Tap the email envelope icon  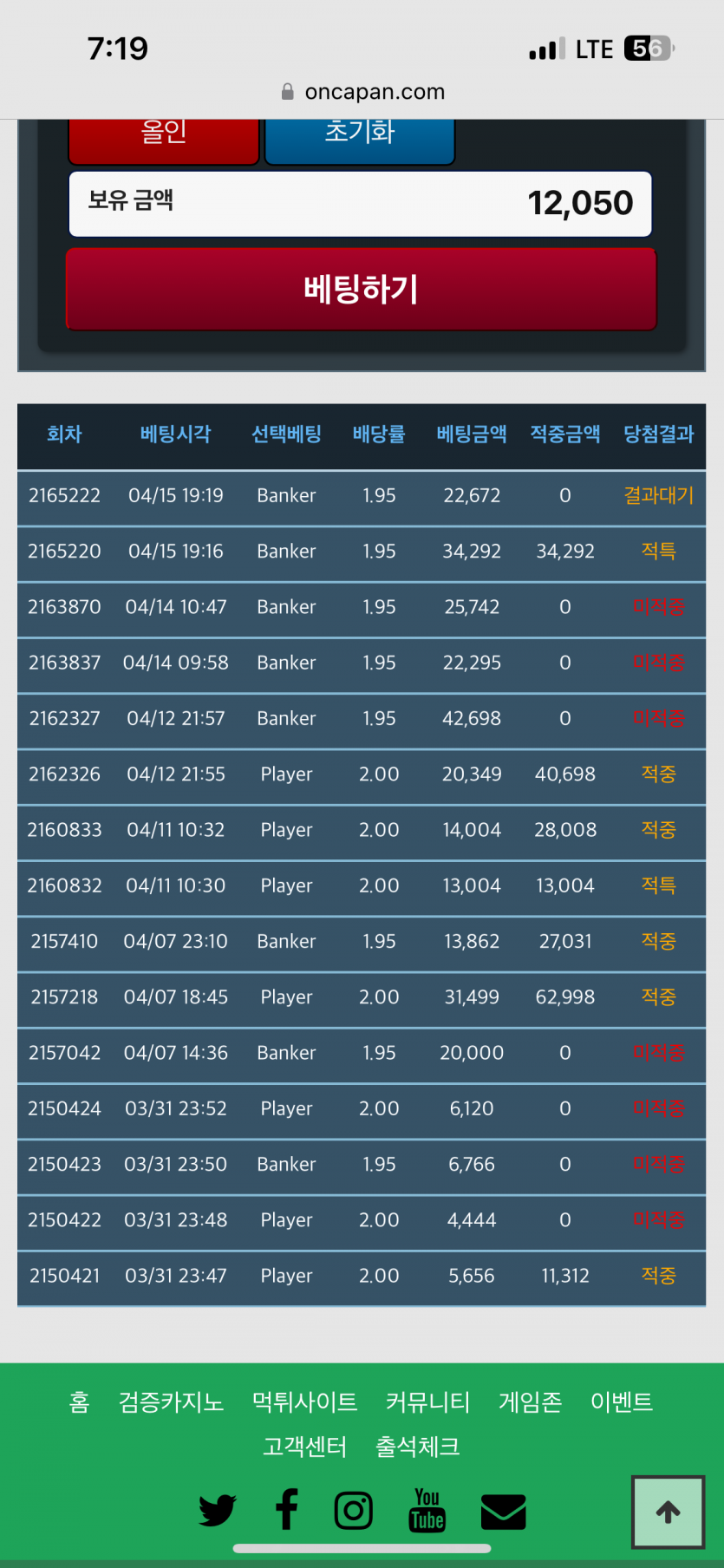[x=503, y=1512]
